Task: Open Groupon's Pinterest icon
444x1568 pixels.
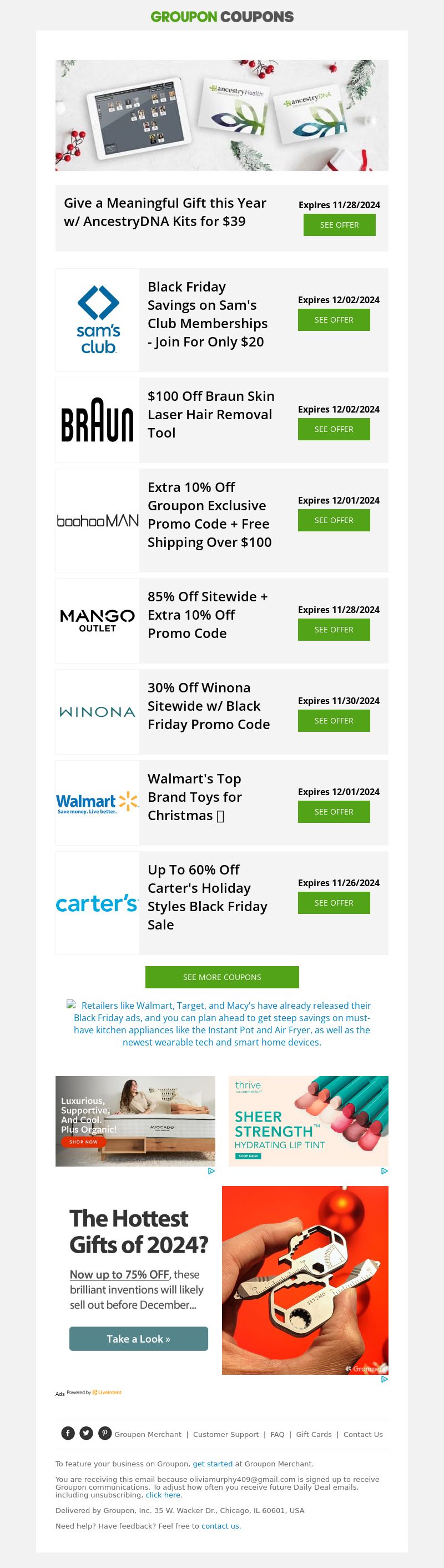Action: (104, 1434)
